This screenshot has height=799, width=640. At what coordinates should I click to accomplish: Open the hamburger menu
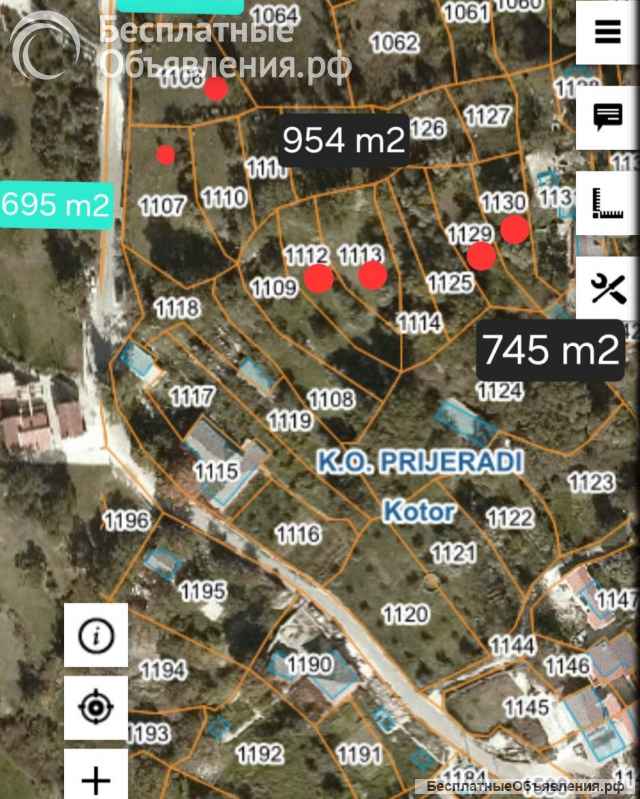(x=608, y=32)
